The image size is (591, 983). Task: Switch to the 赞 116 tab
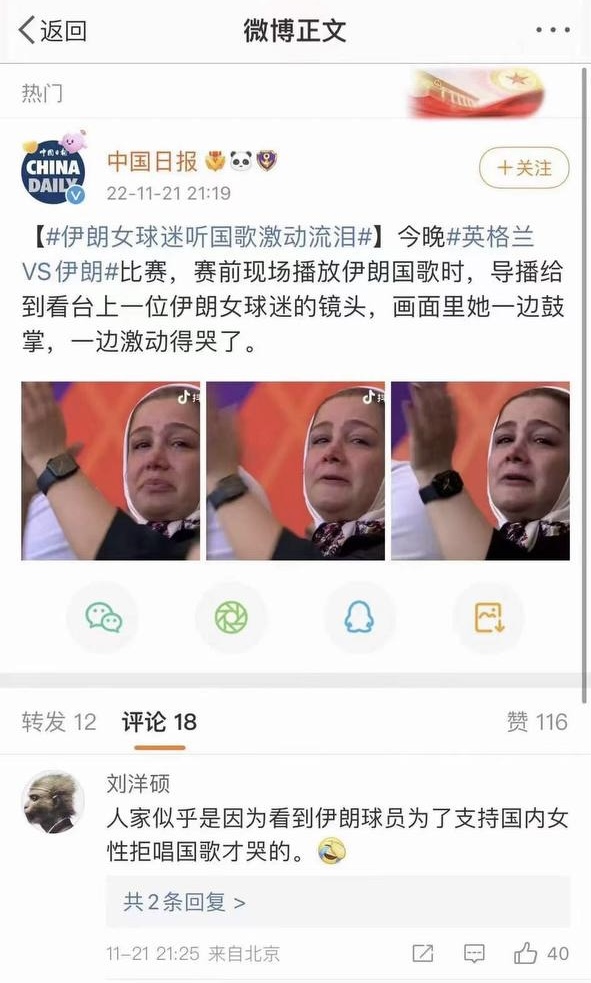[537, 722]
